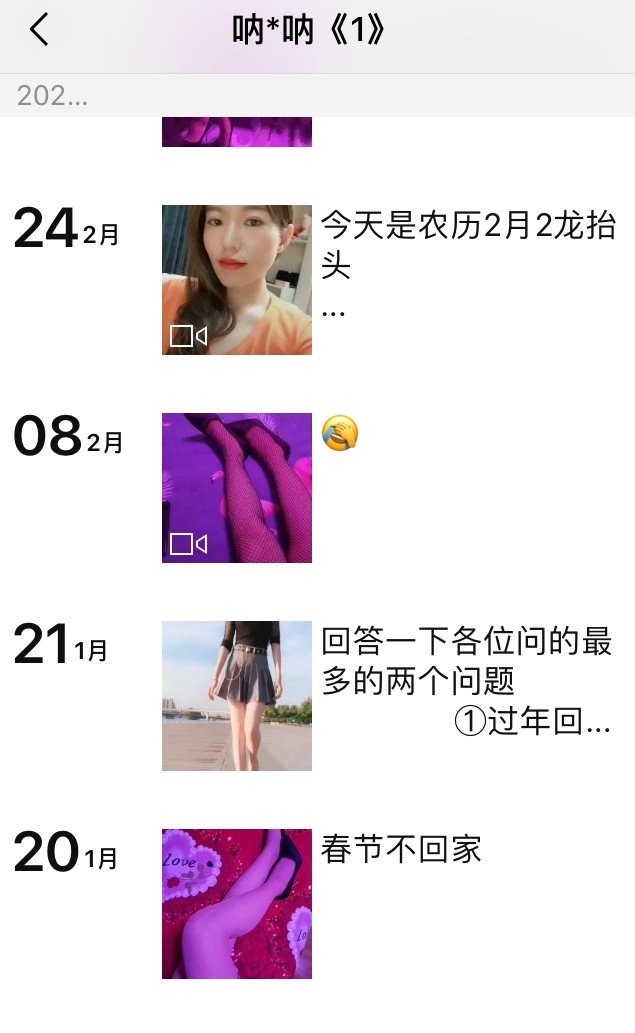This screenshot has width=635, height=1033.
Task: Go back using the top-left arrow
Action: click(39, 30)
